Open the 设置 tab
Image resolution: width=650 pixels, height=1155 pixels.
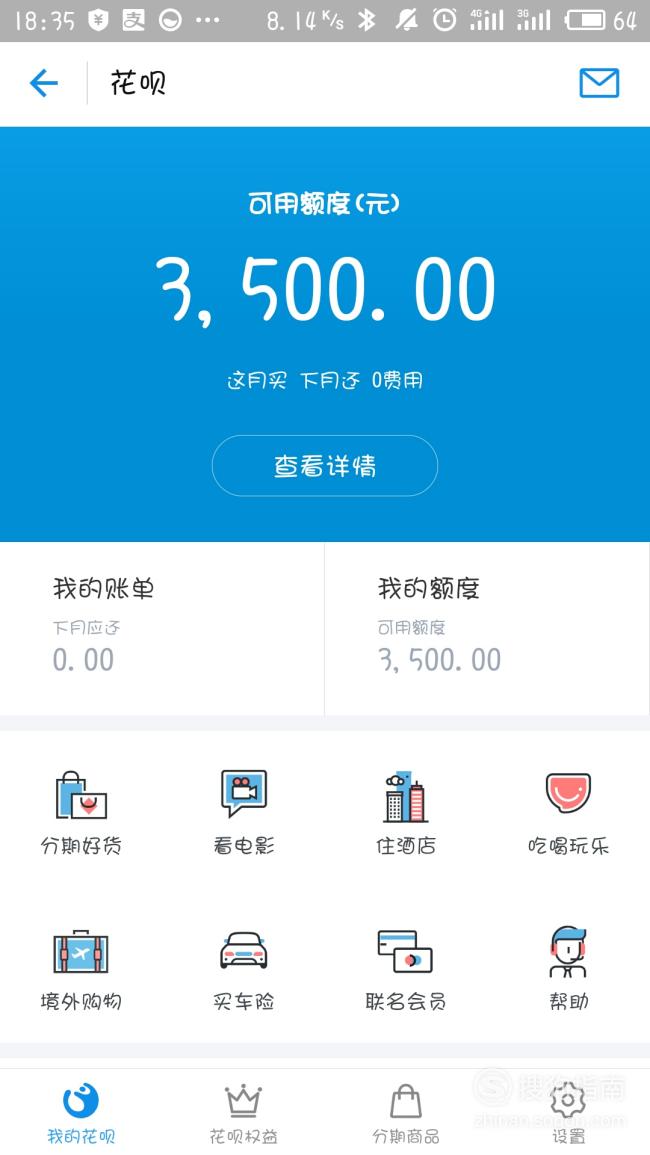click(x=568, y=1114)
